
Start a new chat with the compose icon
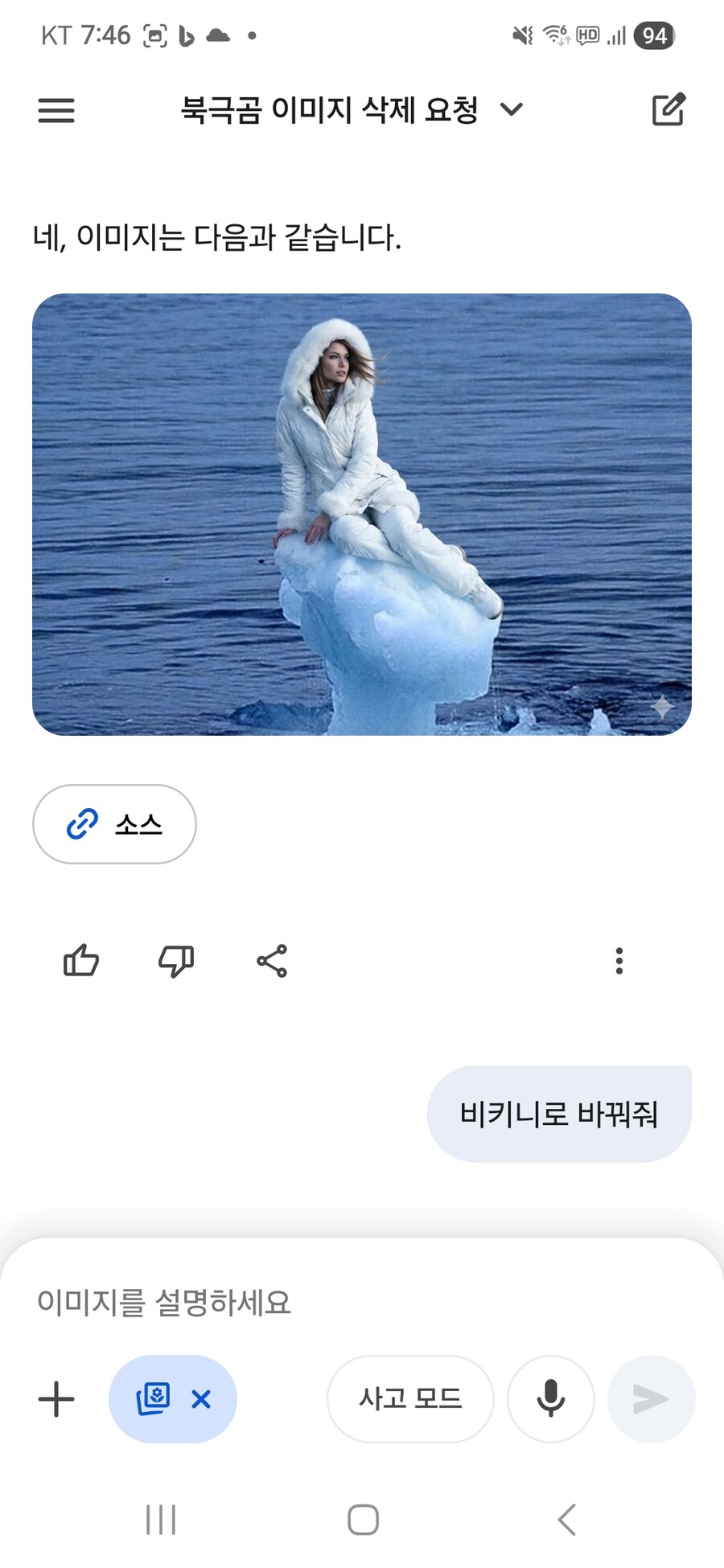click(x=668, y=109)
